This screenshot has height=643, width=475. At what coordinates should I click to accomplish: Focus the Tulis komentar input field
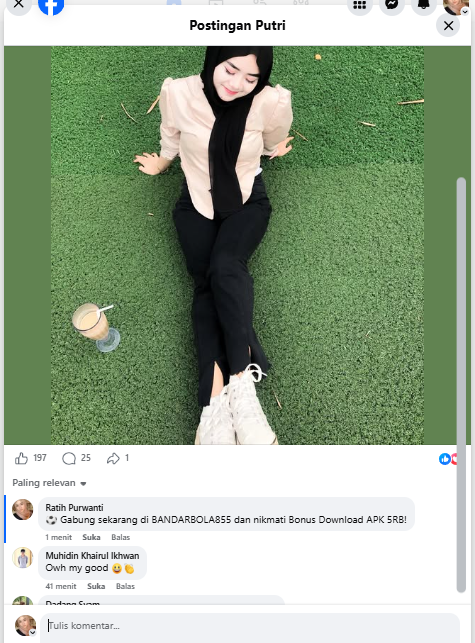coord(250,627)
